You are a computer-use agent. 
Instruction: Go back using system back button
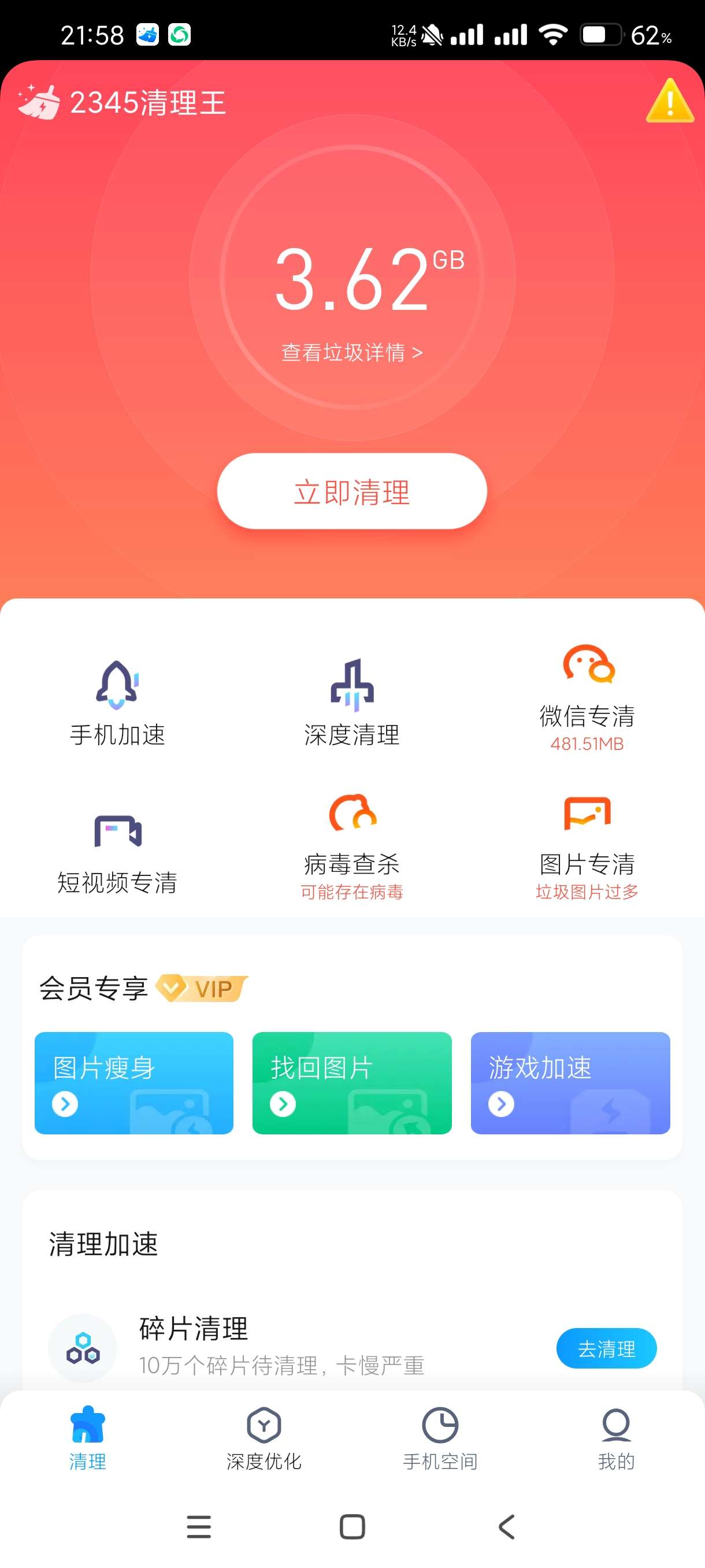click(506, 1526)
